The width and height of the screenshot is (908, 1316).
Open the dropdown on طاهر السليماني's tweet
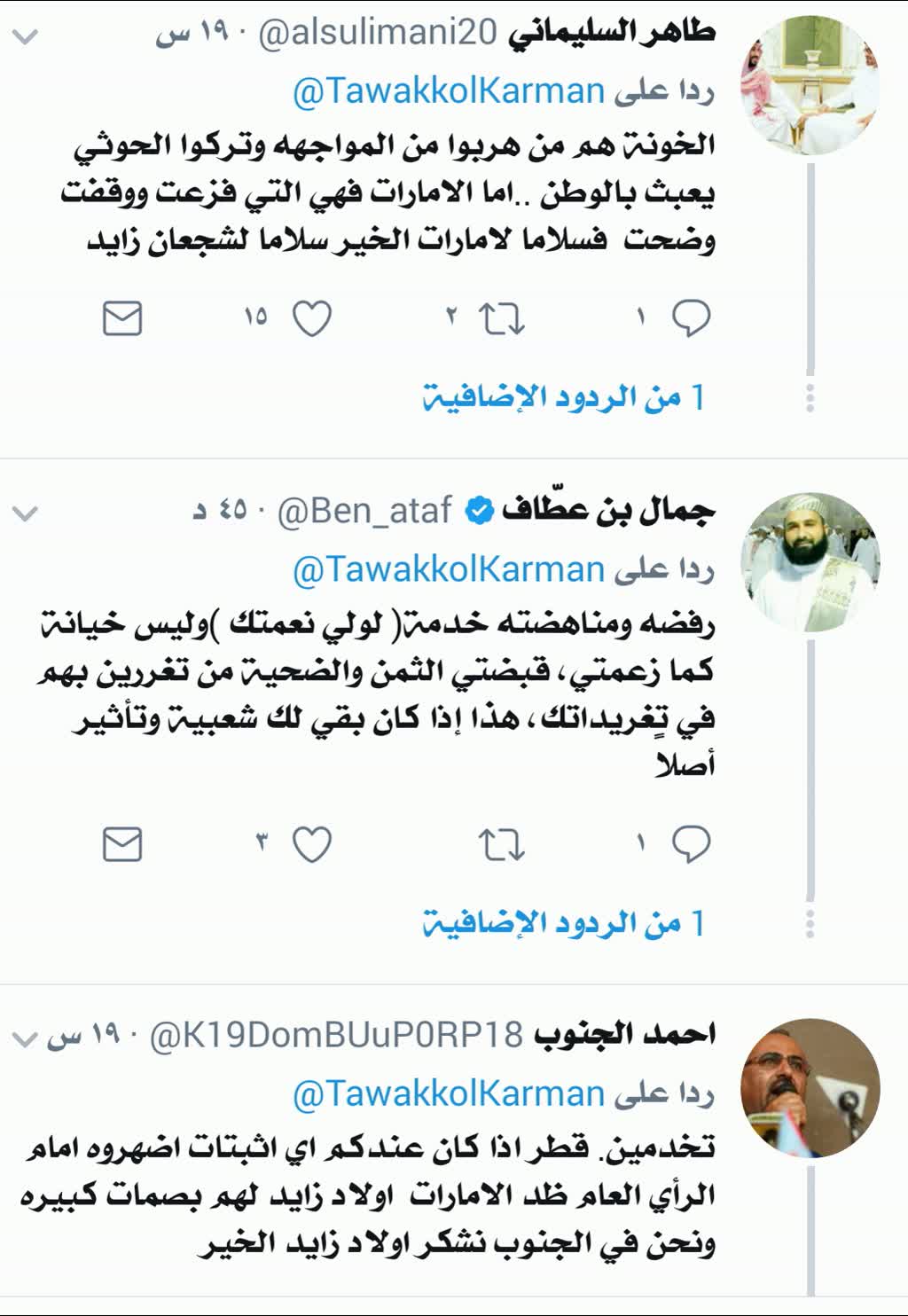click(25, 36)
